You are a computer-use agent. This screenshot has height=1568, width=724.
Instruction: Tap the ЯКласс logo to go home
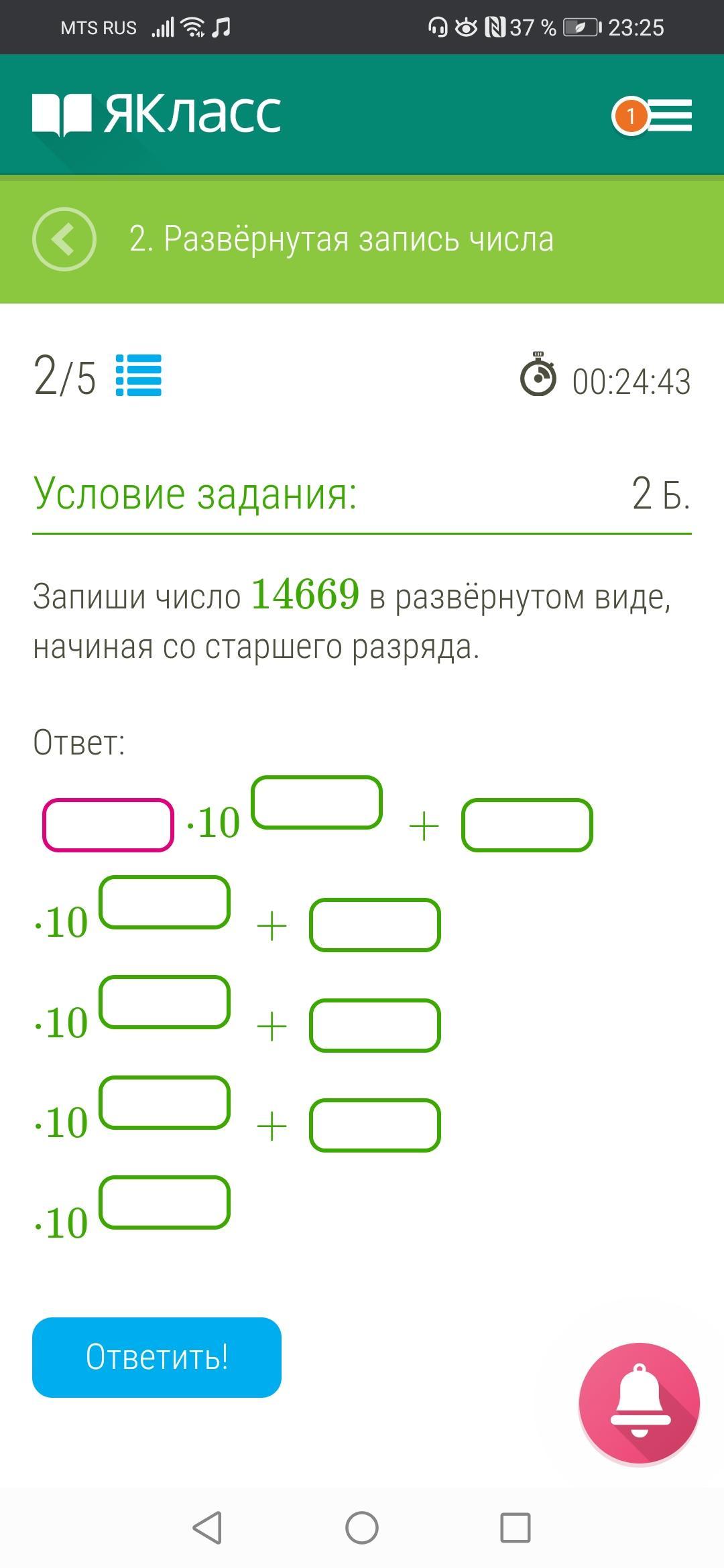pos(157,114)
